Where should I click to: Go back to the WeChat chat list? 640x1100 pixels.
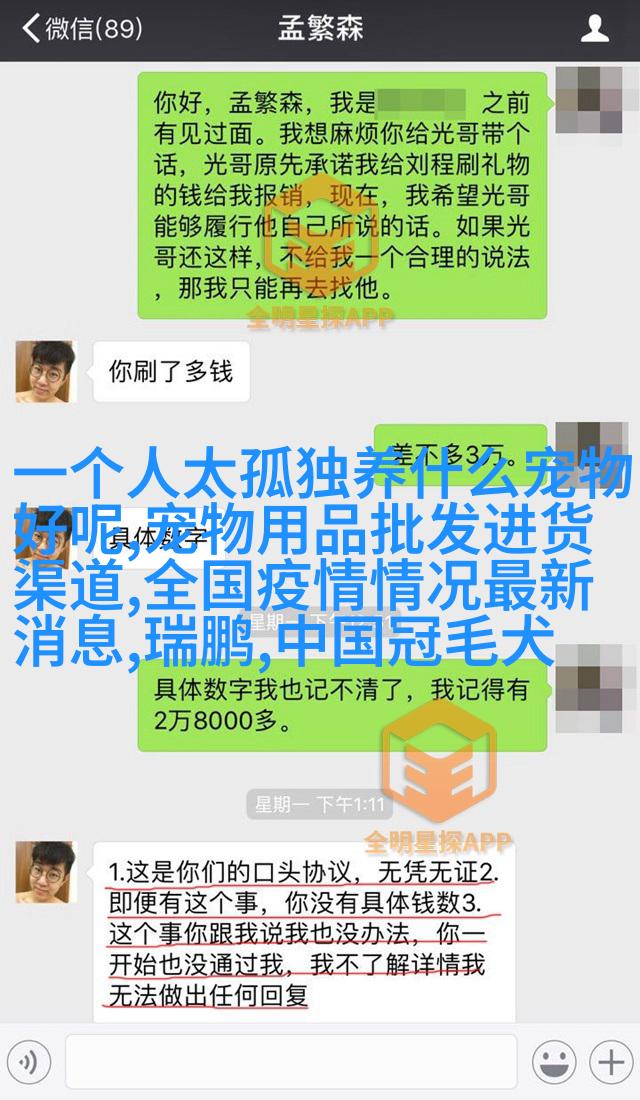(x=80, y=30)
